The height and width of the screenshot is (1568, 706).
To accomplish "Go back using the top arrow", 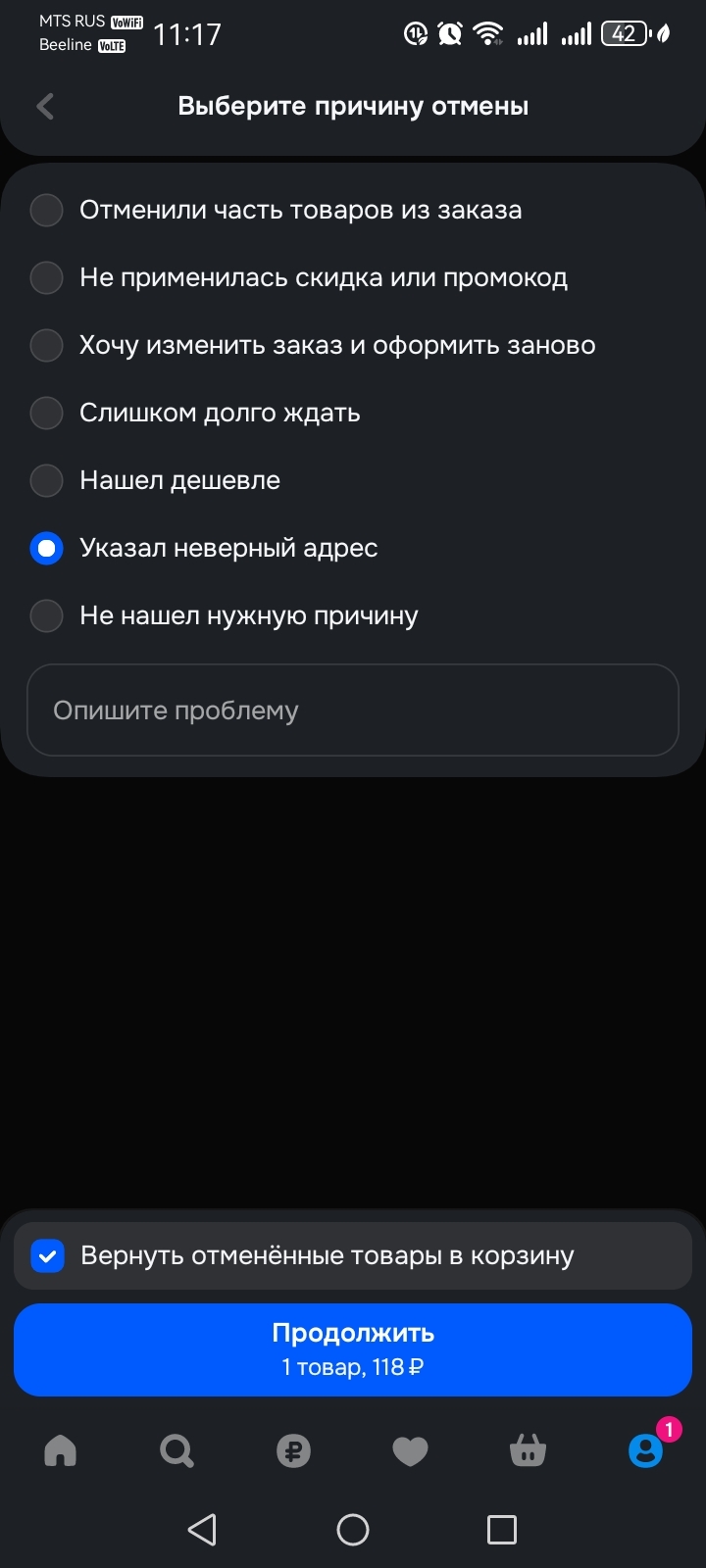I will [x=45, y=107].
